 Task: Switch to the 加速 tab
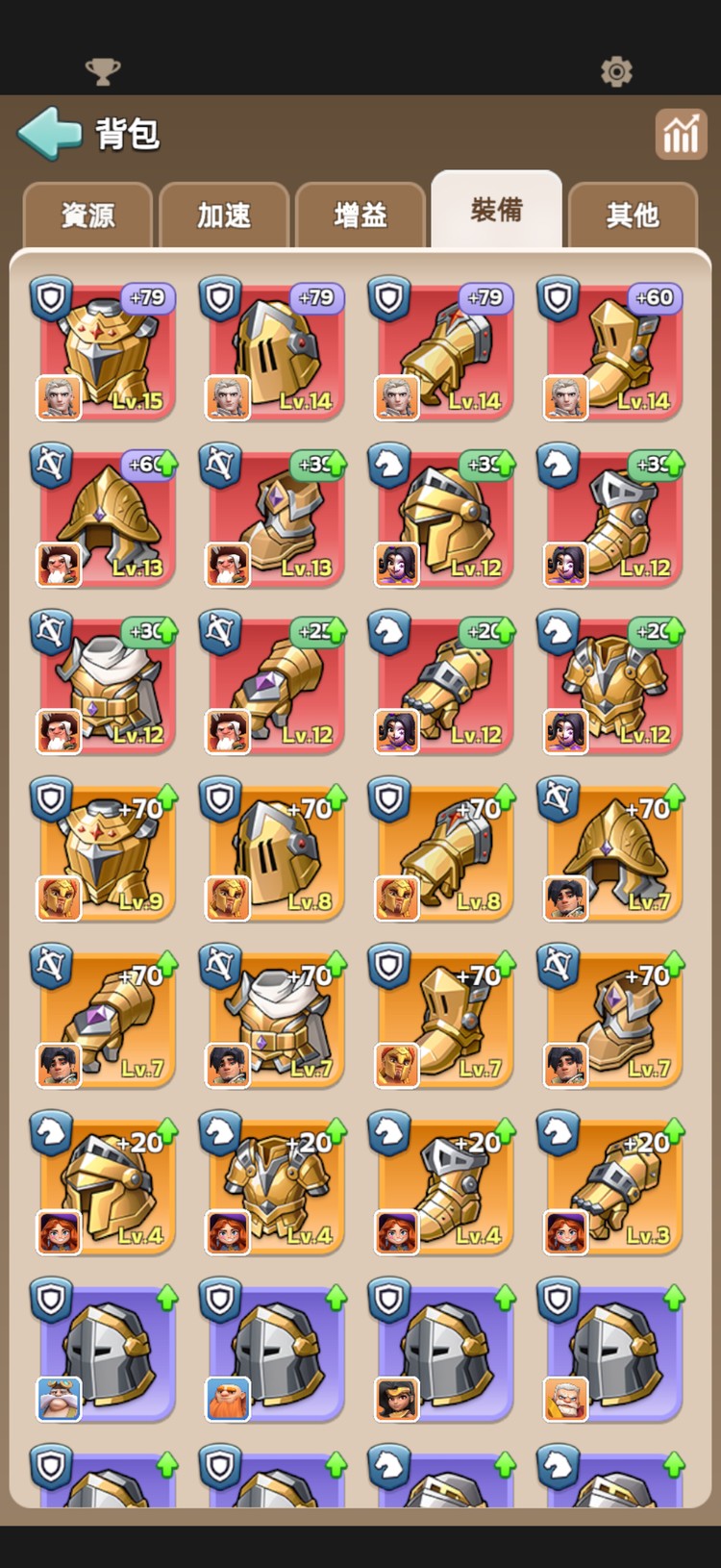(224, 215)
